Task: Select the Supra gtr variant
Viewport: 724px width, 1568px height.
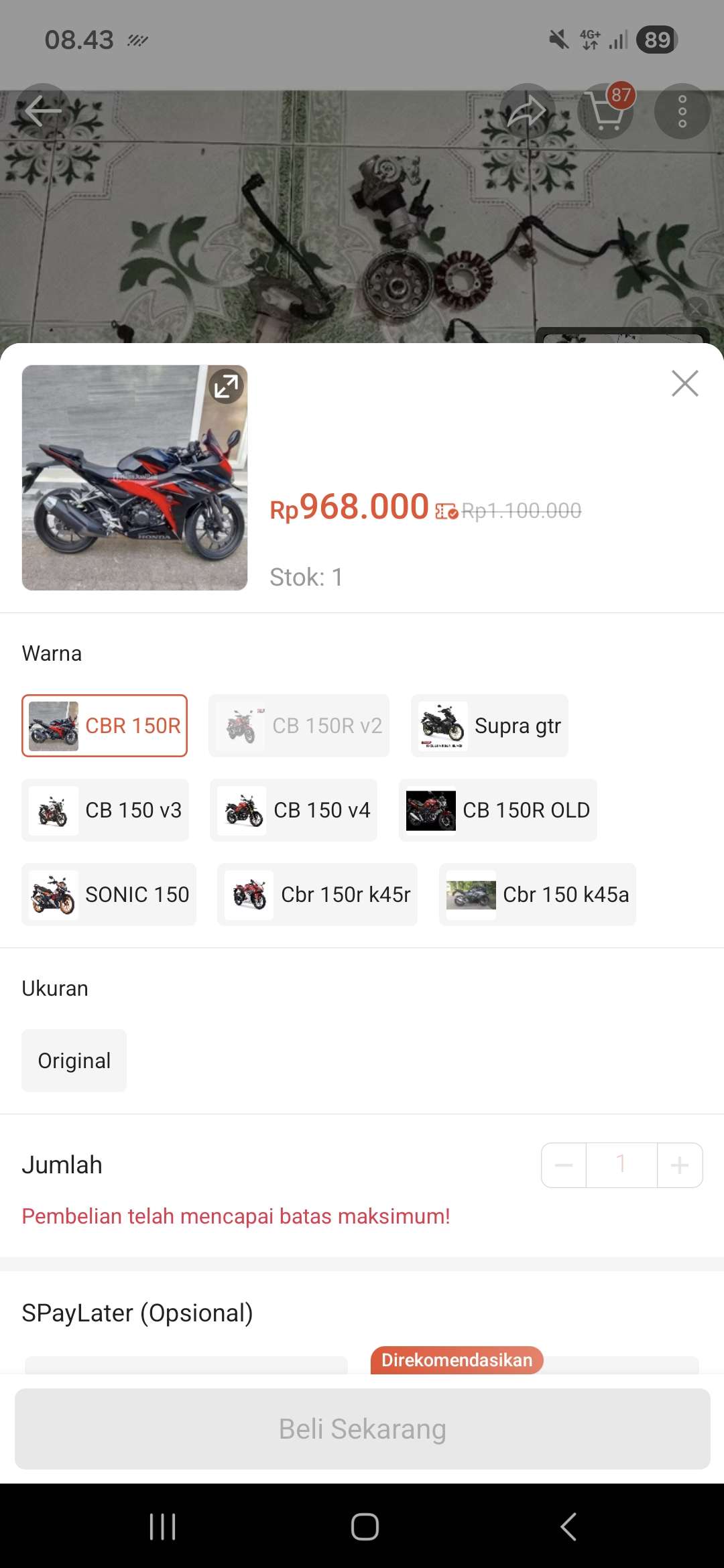Action: coord(489,726)
